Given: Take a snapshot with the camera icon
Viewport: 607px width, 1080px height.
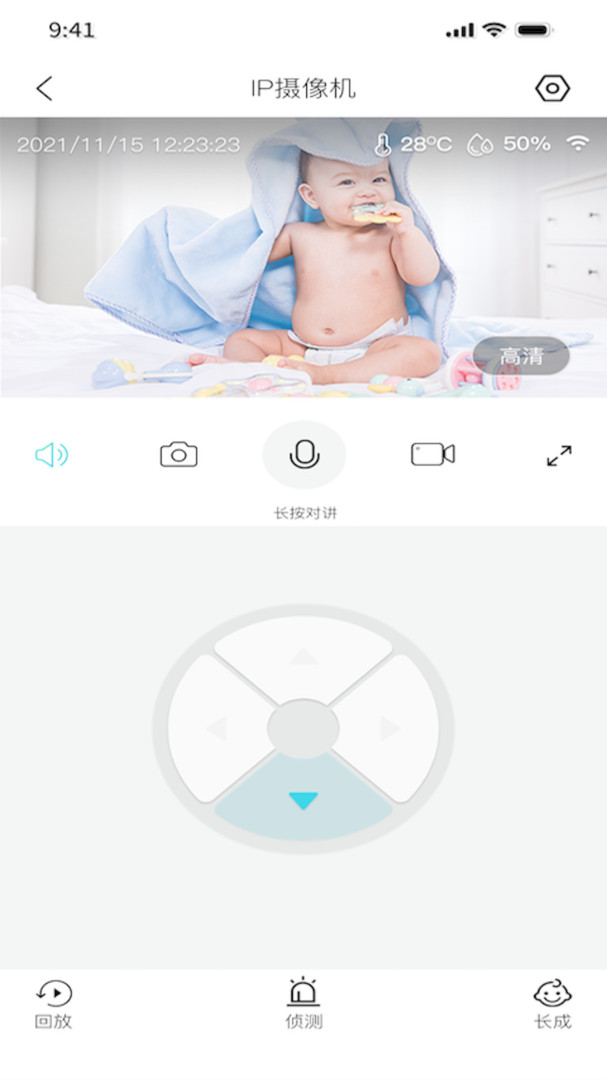Looking at the screenshot, I should pyautogui.click(x=178, y=455).
